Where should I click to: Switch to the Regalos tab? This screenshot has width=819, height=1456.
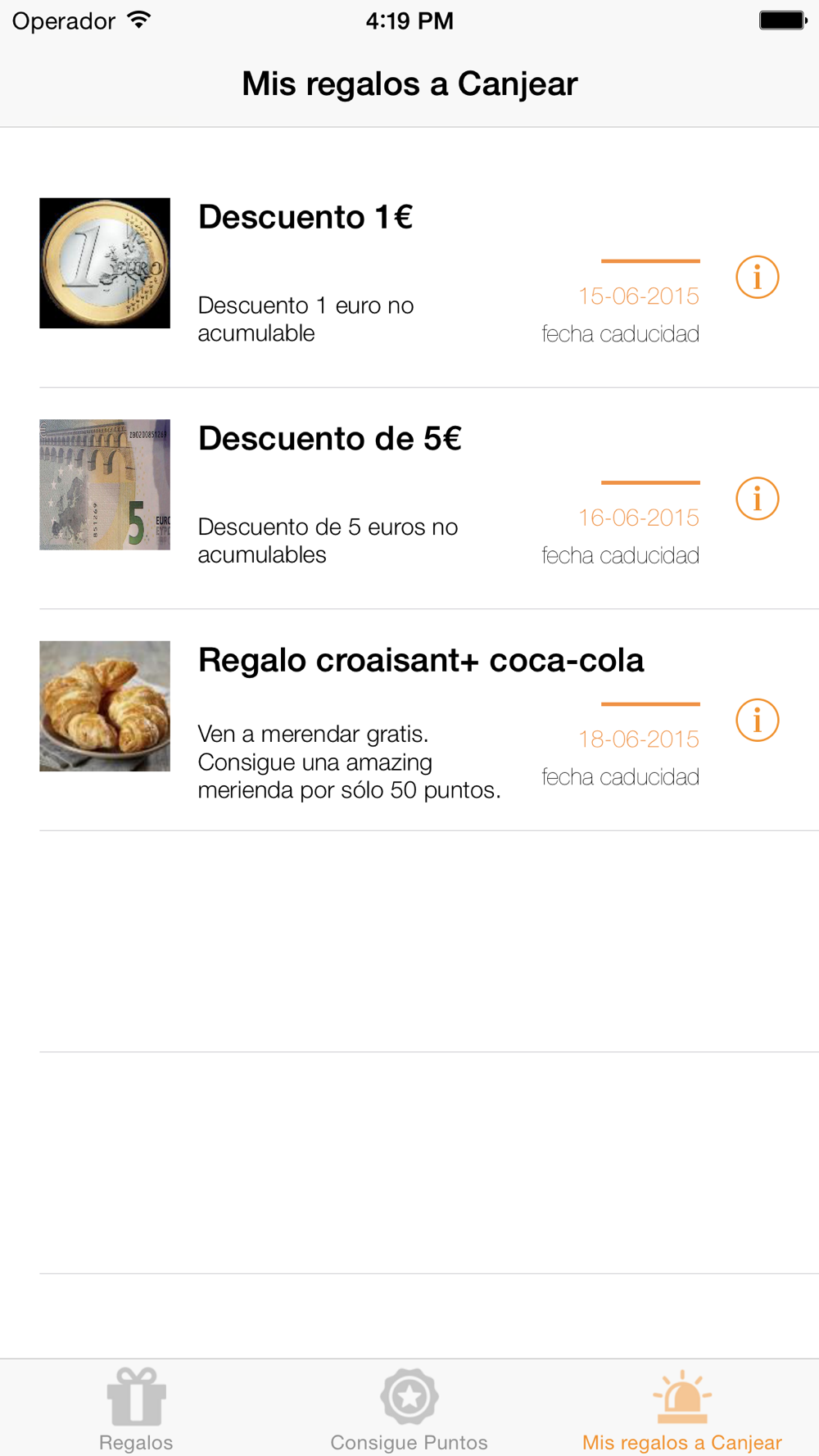[x=136, y=1409]
